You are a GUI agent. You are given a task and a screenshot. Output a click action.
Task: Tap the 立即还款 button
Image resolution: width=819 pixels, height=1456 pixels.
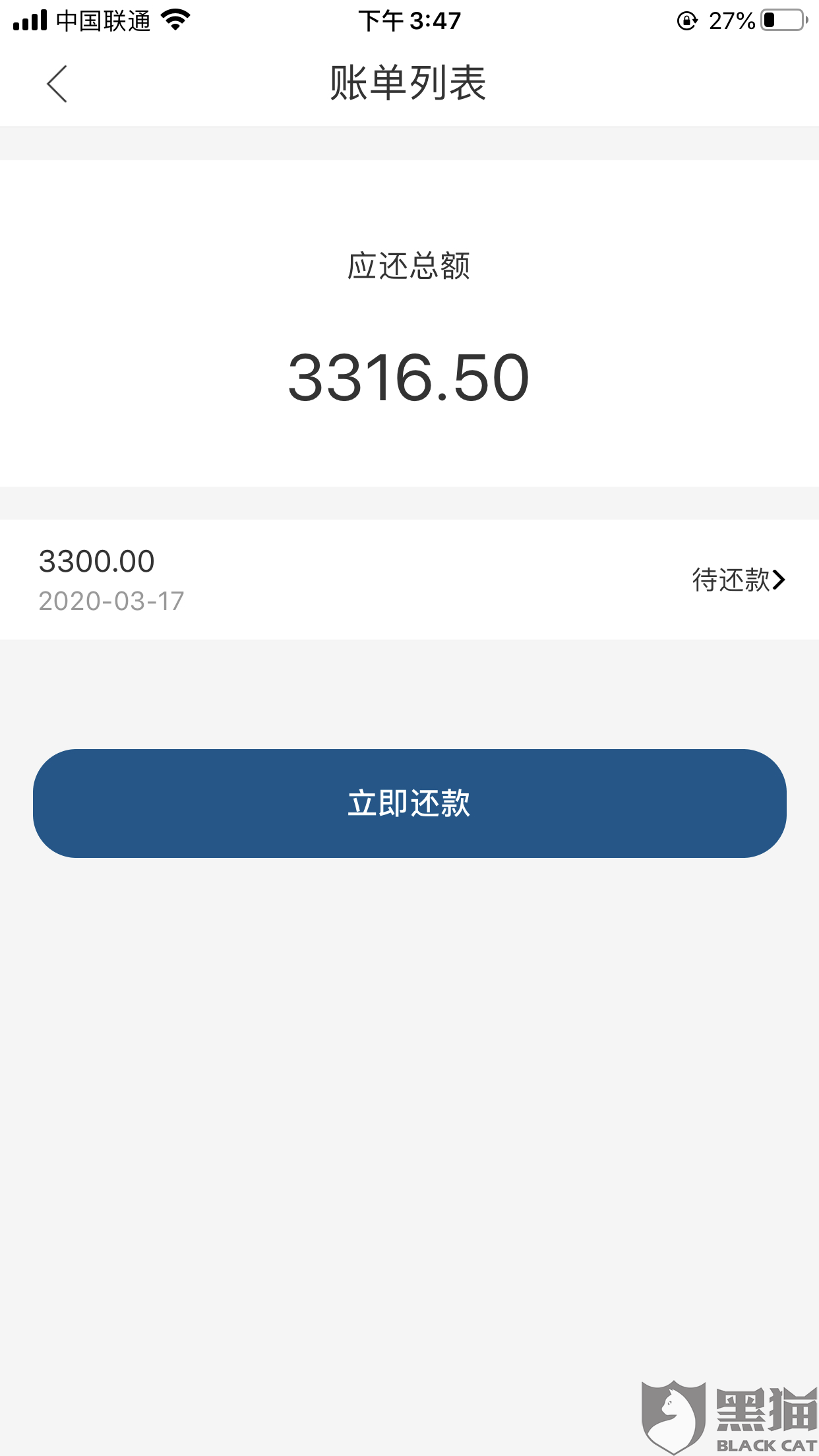pyautogui.click(x=409, y=803)
